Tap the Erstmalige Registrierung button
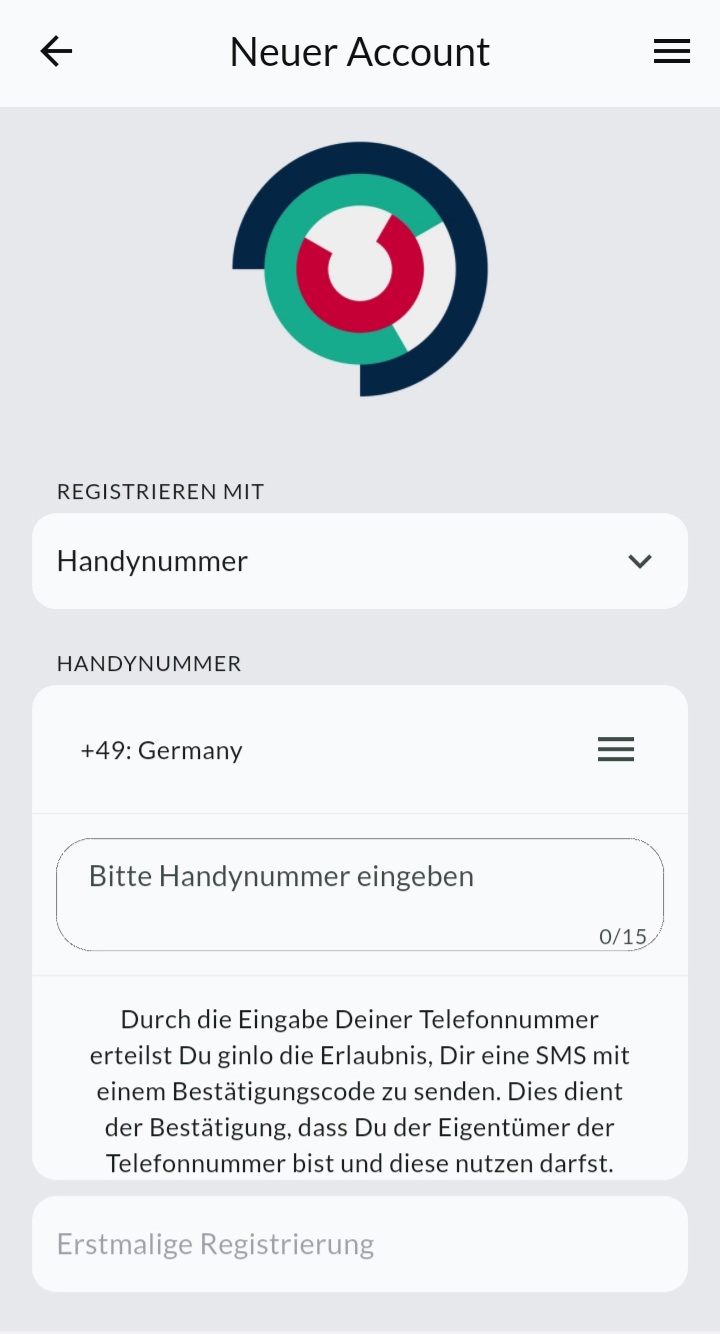 pyautogui.click(x=360, y=1244)
